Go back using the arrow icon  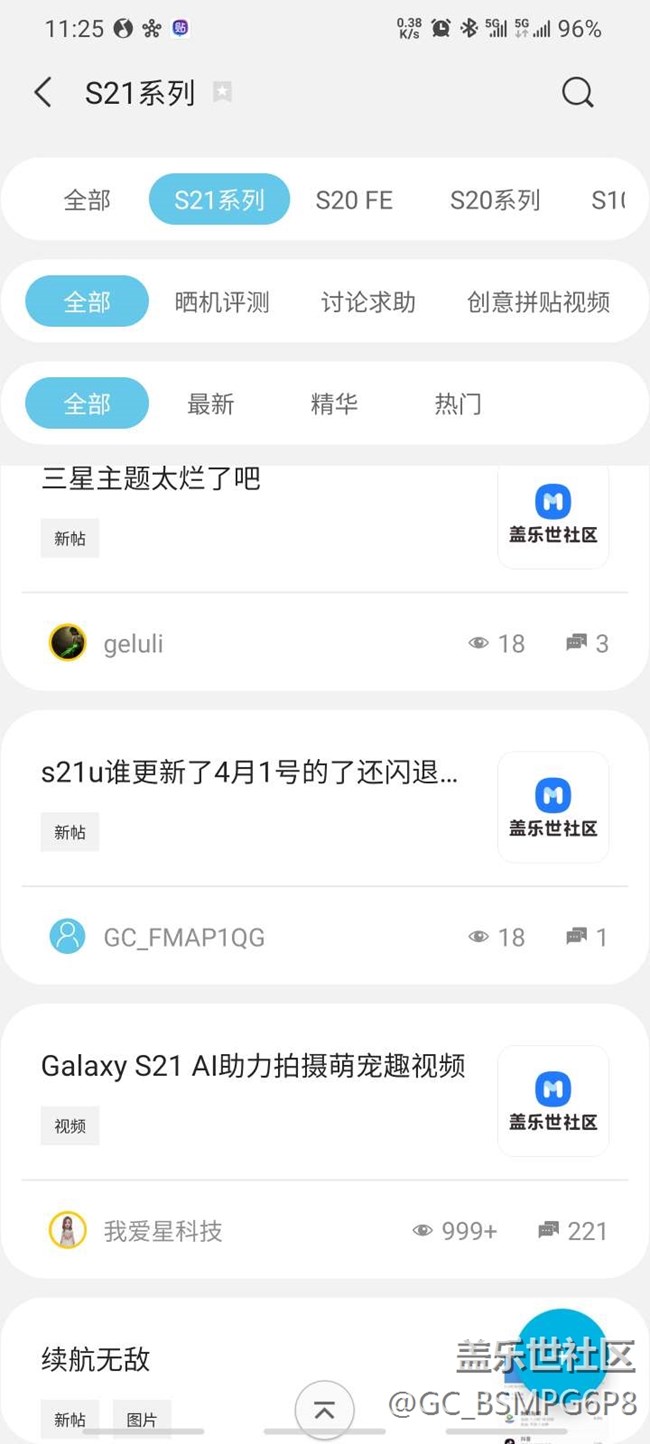[42, 93]
